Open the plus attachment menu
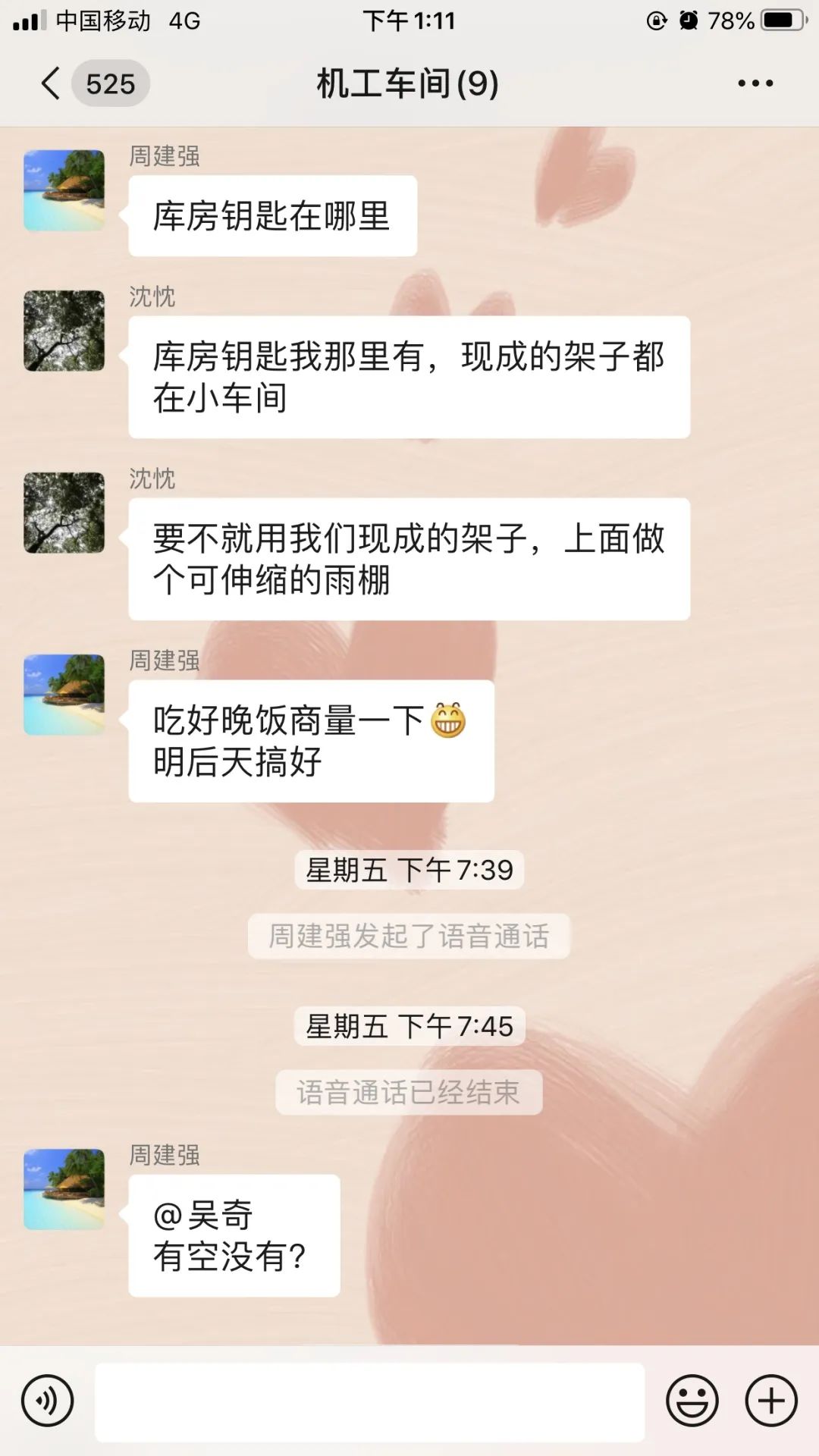The image size is (819, 1456). tap(771, 1401)
